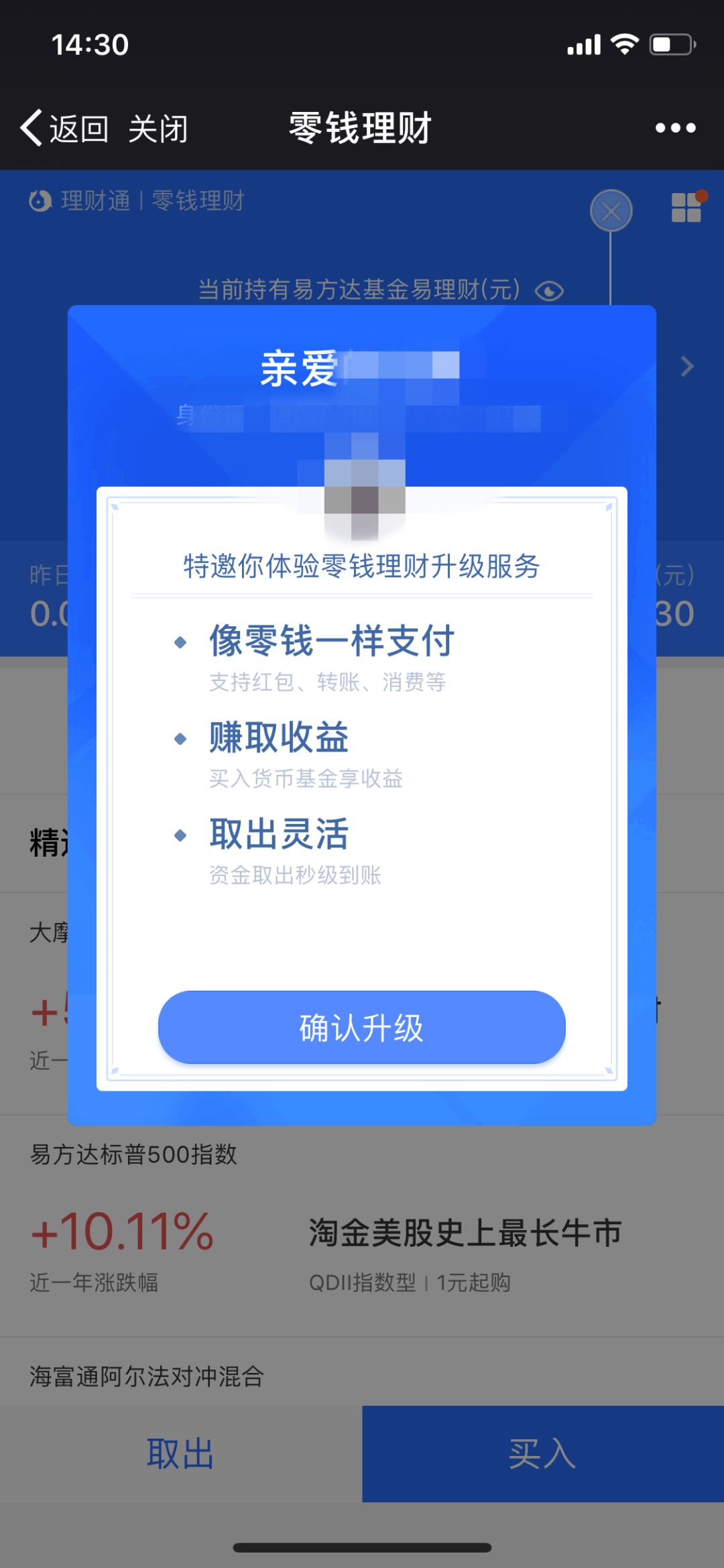The width and height of the screenshot is (724, 1568).
Task: Tap the cellular signal bars icon
Action: 583,44
